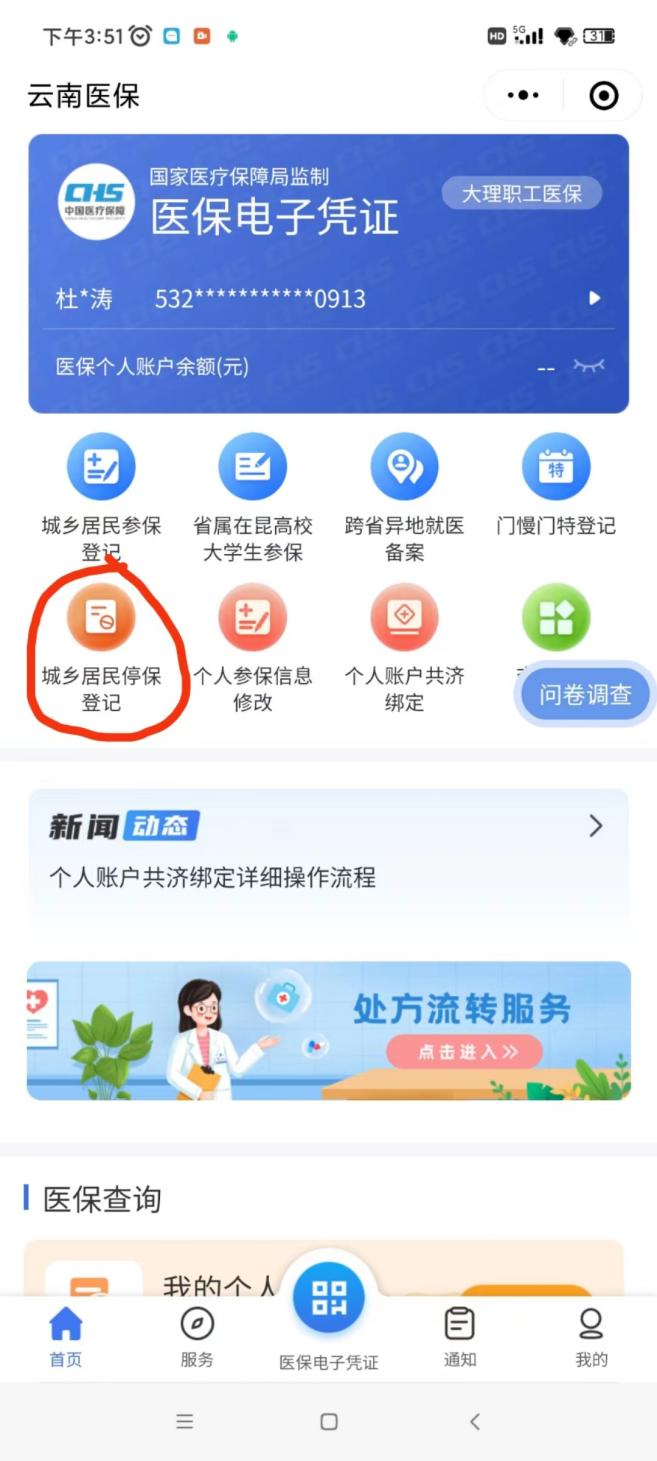The width and height of the screenshot is (657, 1461).
Task: Select the 首页 tab
Action: click(x=66, y=1339)
